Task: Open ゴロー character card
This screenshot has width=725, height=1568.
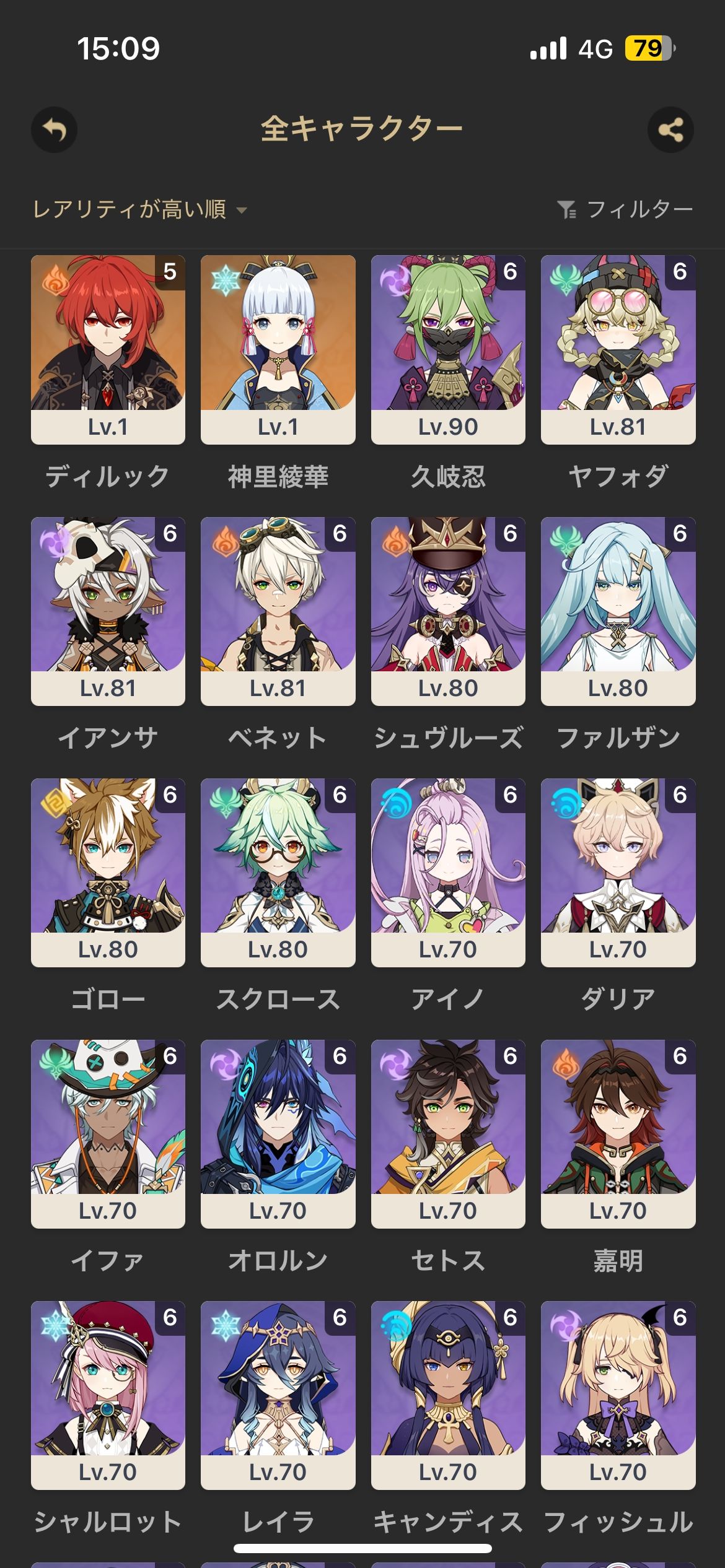Action: (108, 872)
